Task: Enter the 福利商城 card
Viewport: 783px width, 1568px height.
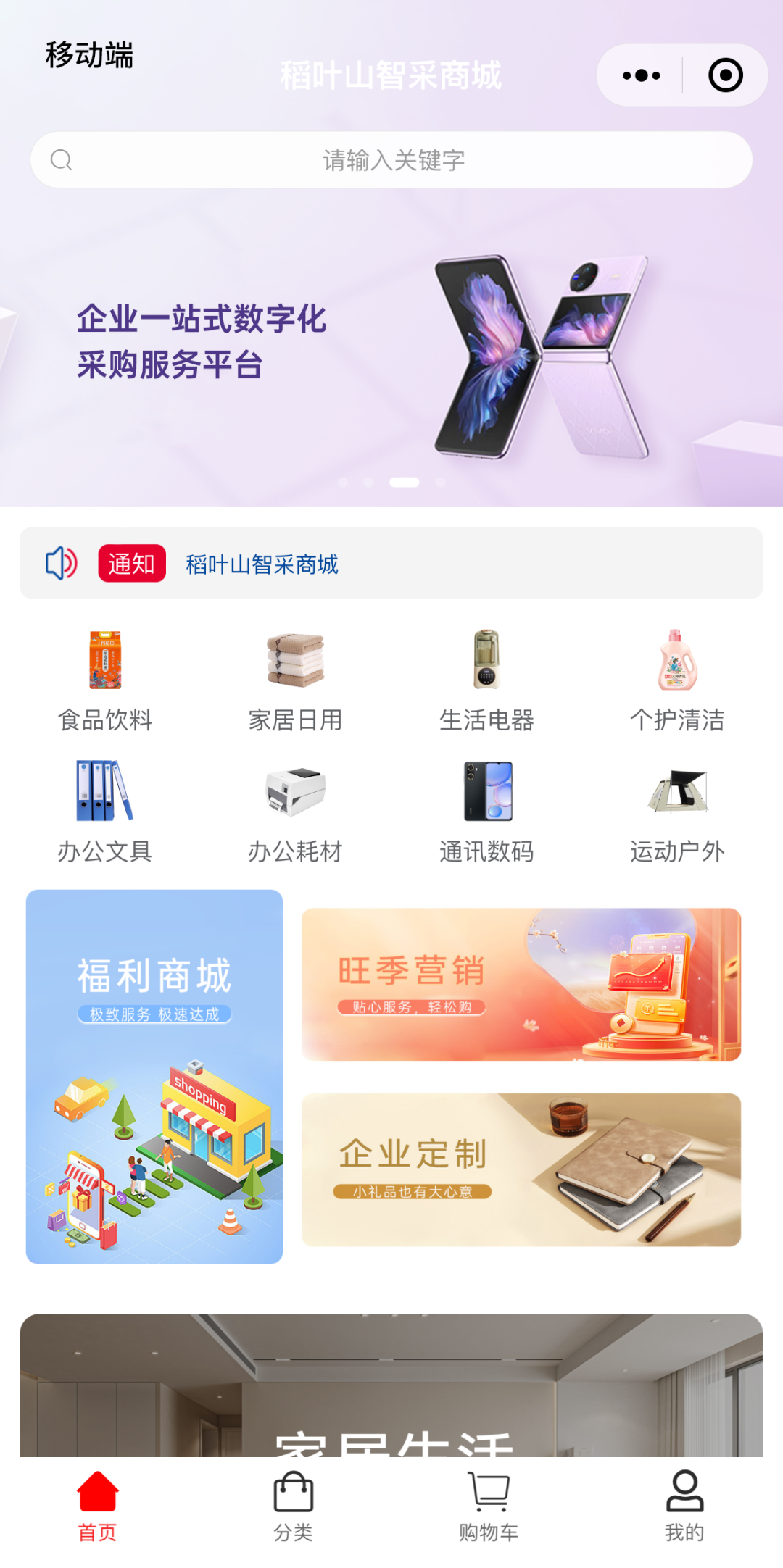Action: tap(154, 1076)
